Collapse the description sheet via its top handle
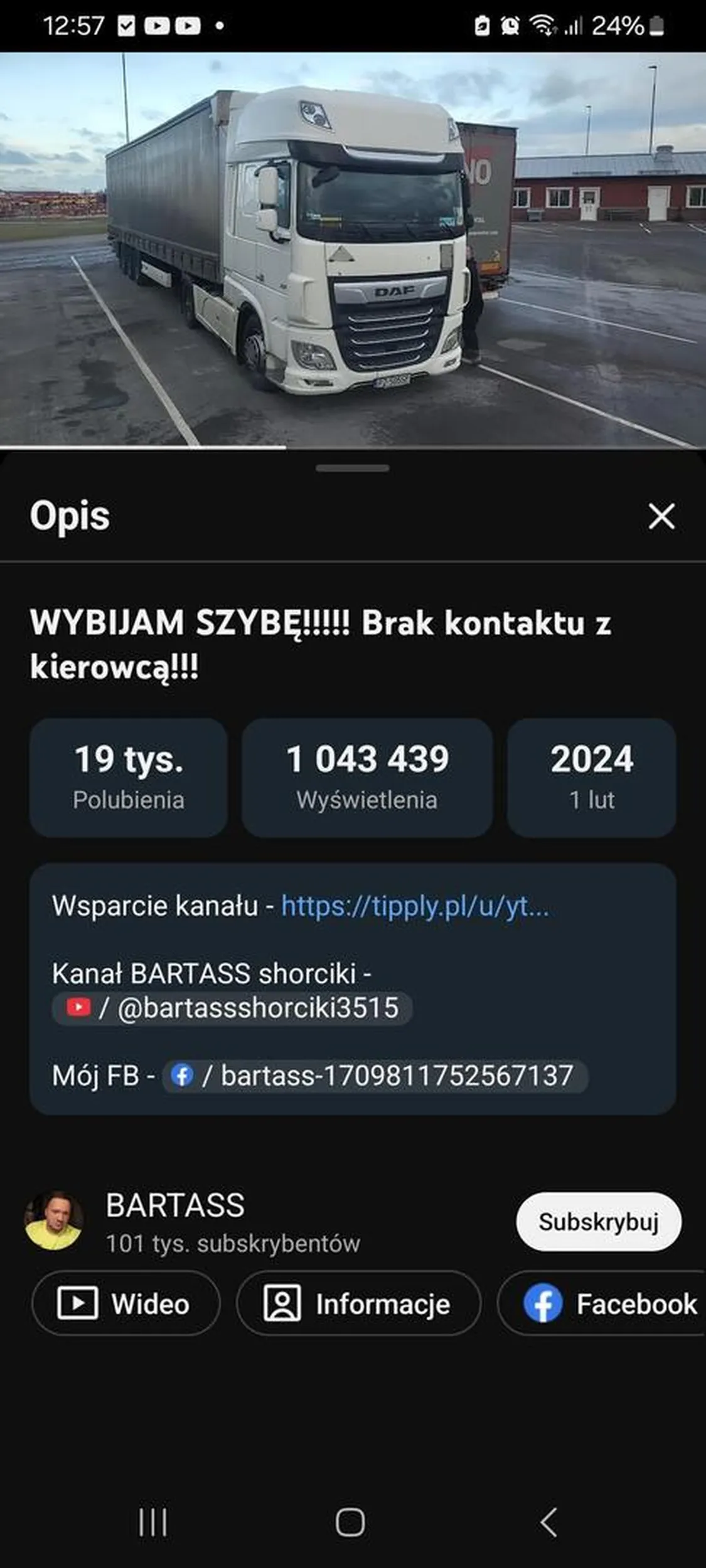The width and height of the screenshot is (706, 1568). coord(353,467)
